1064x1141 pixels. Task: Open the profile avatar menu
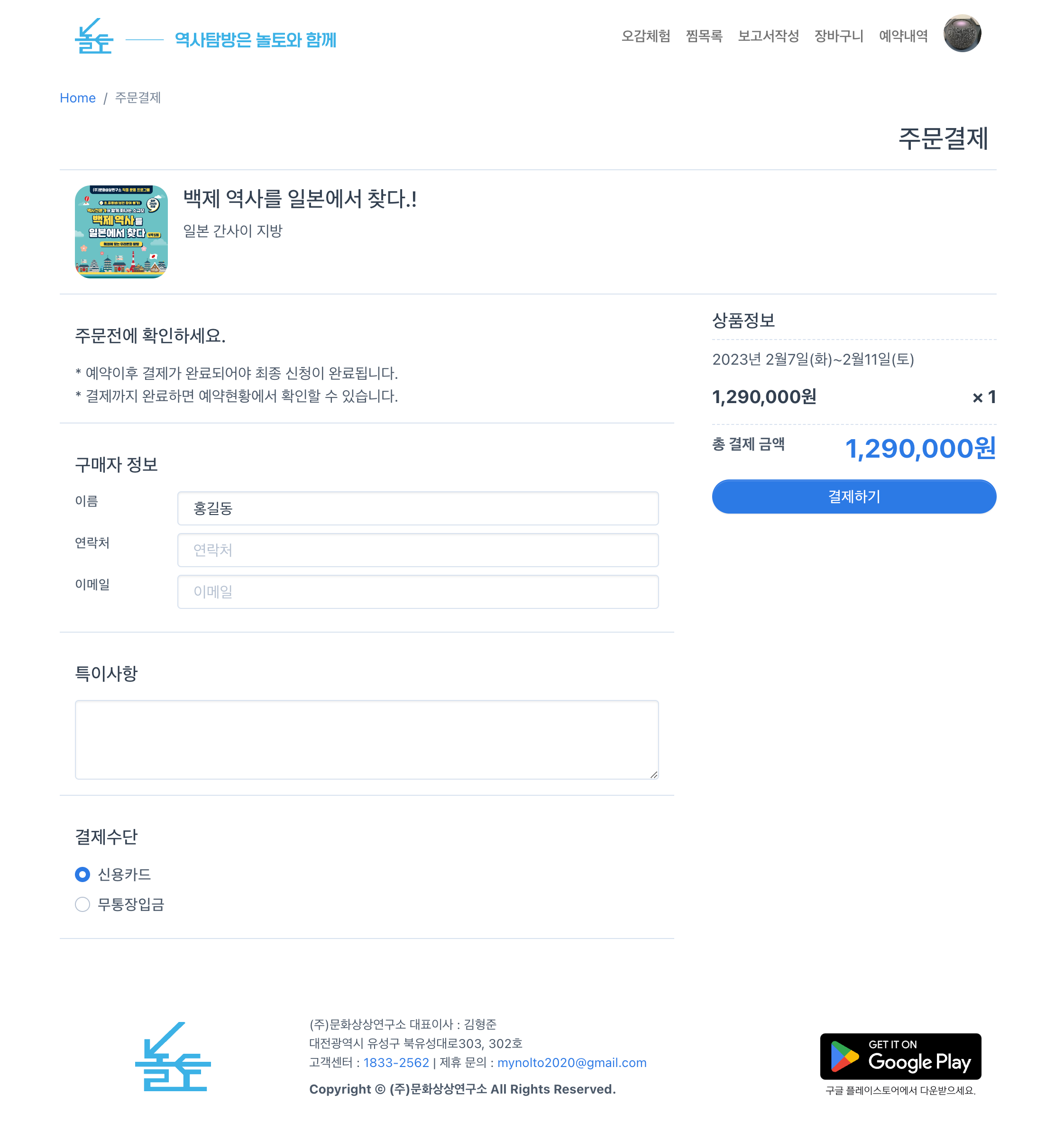pos(962,34)
